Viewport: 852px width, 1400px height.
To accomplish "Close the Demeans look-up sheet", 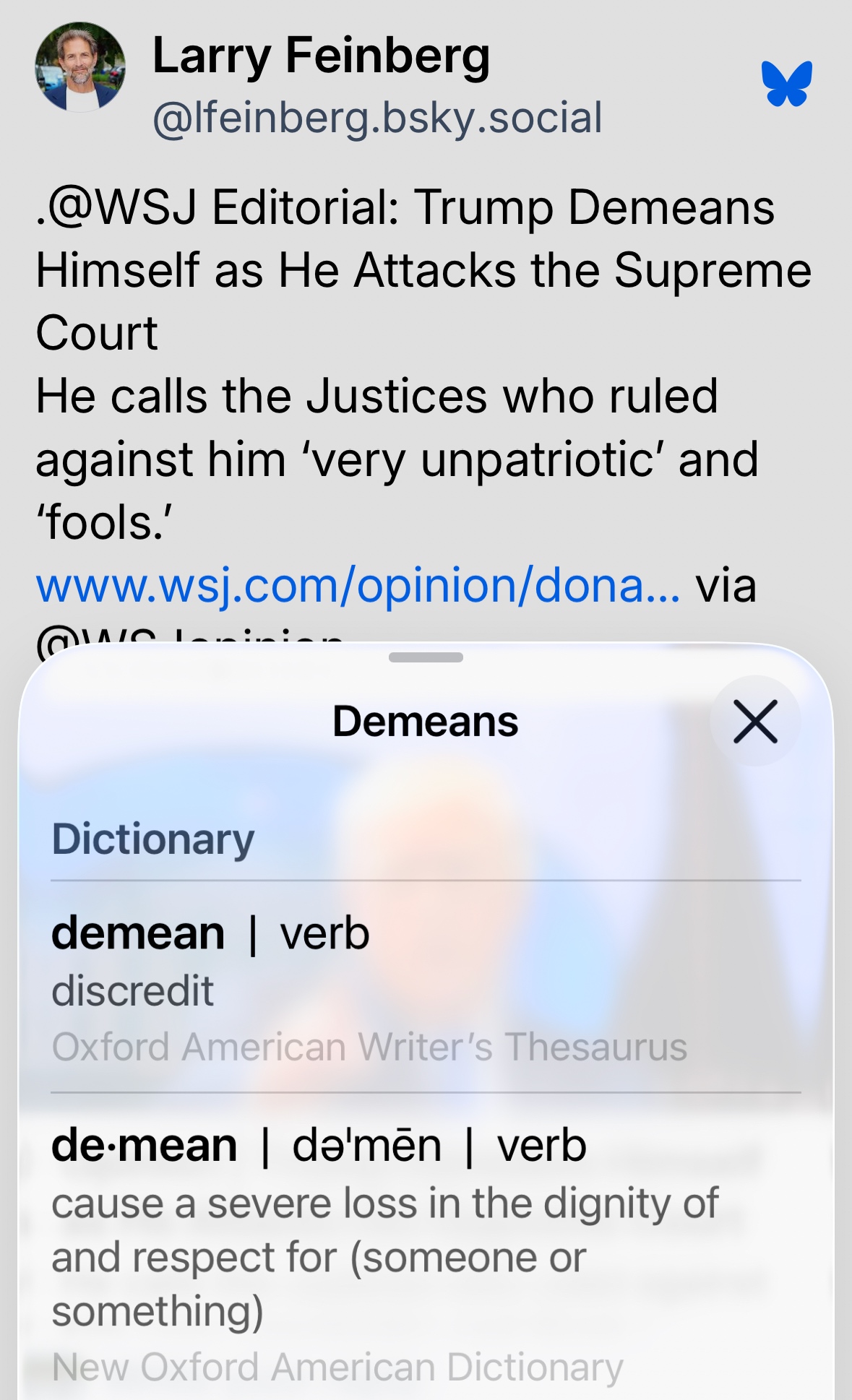I will 755,721.
